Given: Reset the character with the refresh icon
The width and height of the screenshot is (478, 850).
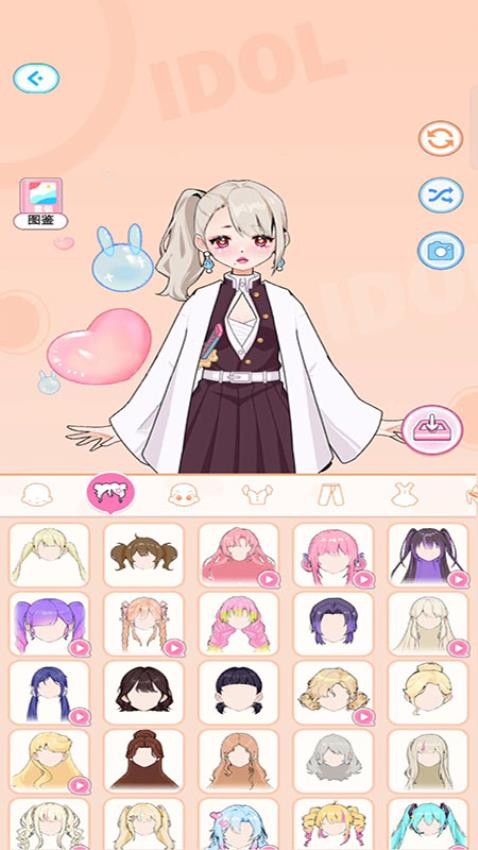Looking at the screenshot, I should [441, 139].
